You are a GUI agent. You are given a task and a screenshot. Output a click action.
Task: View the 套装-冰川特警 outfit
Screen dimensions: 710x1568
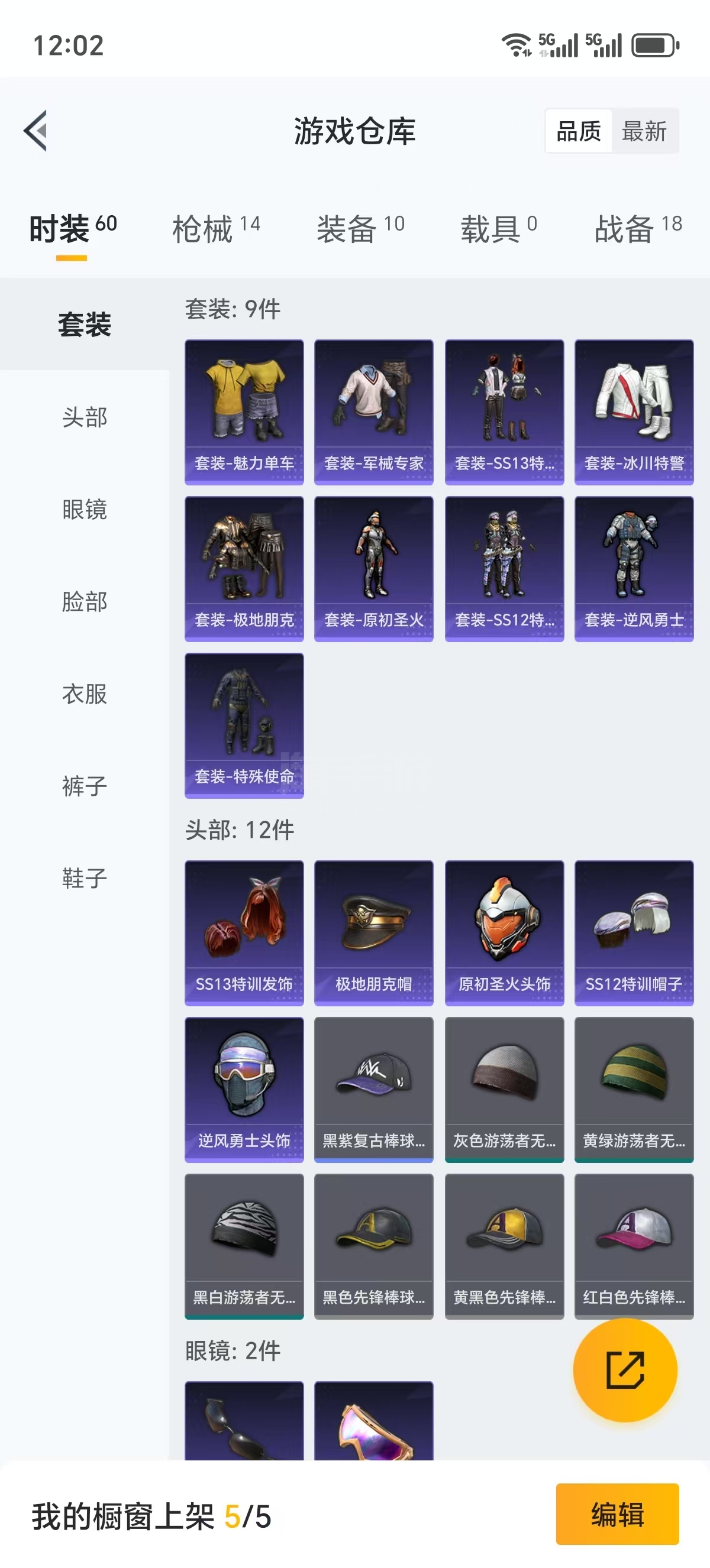tap(634, 412)
